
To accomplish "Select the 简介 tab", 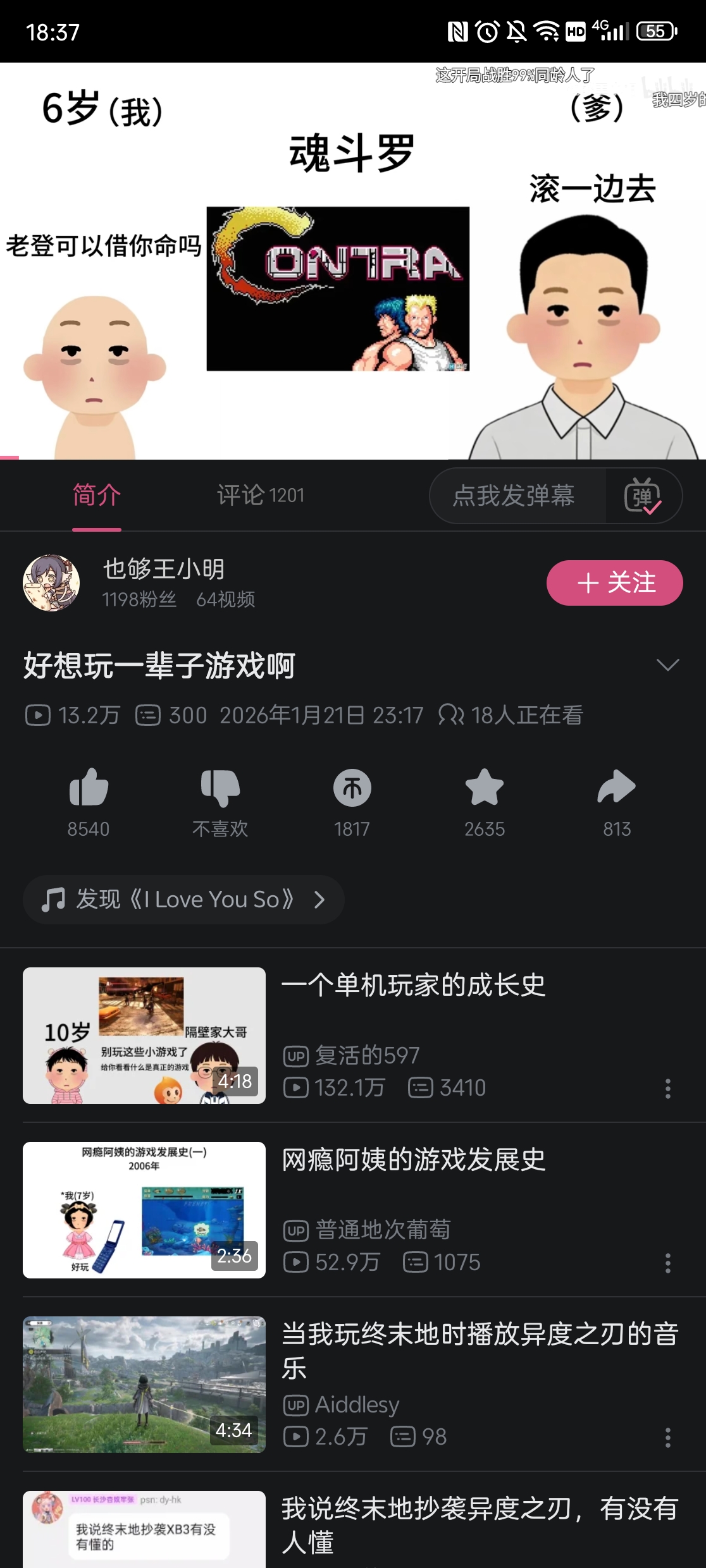I will 96,495.
